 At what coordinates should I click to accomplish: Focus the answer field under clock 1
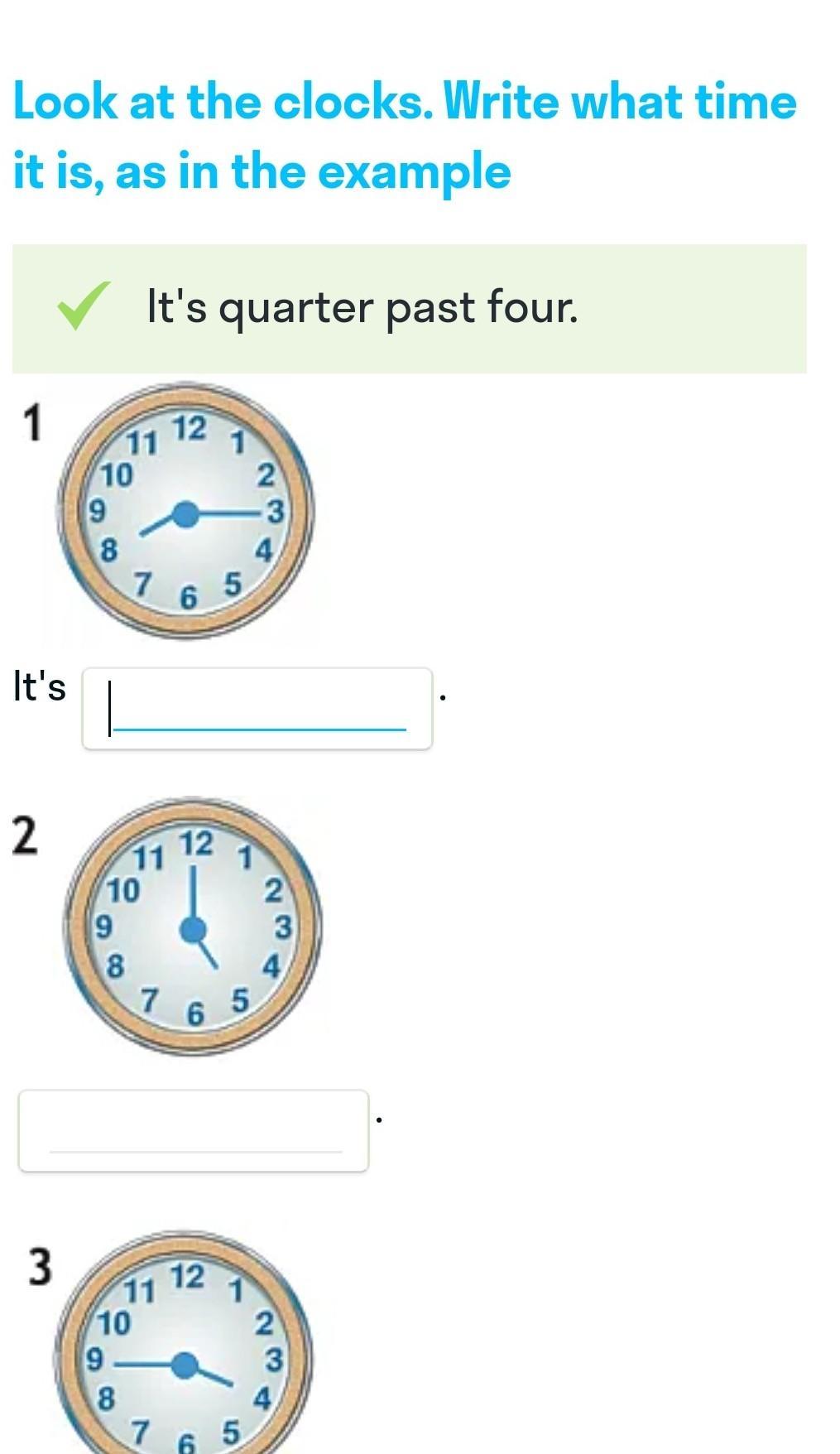coord(257,709)
